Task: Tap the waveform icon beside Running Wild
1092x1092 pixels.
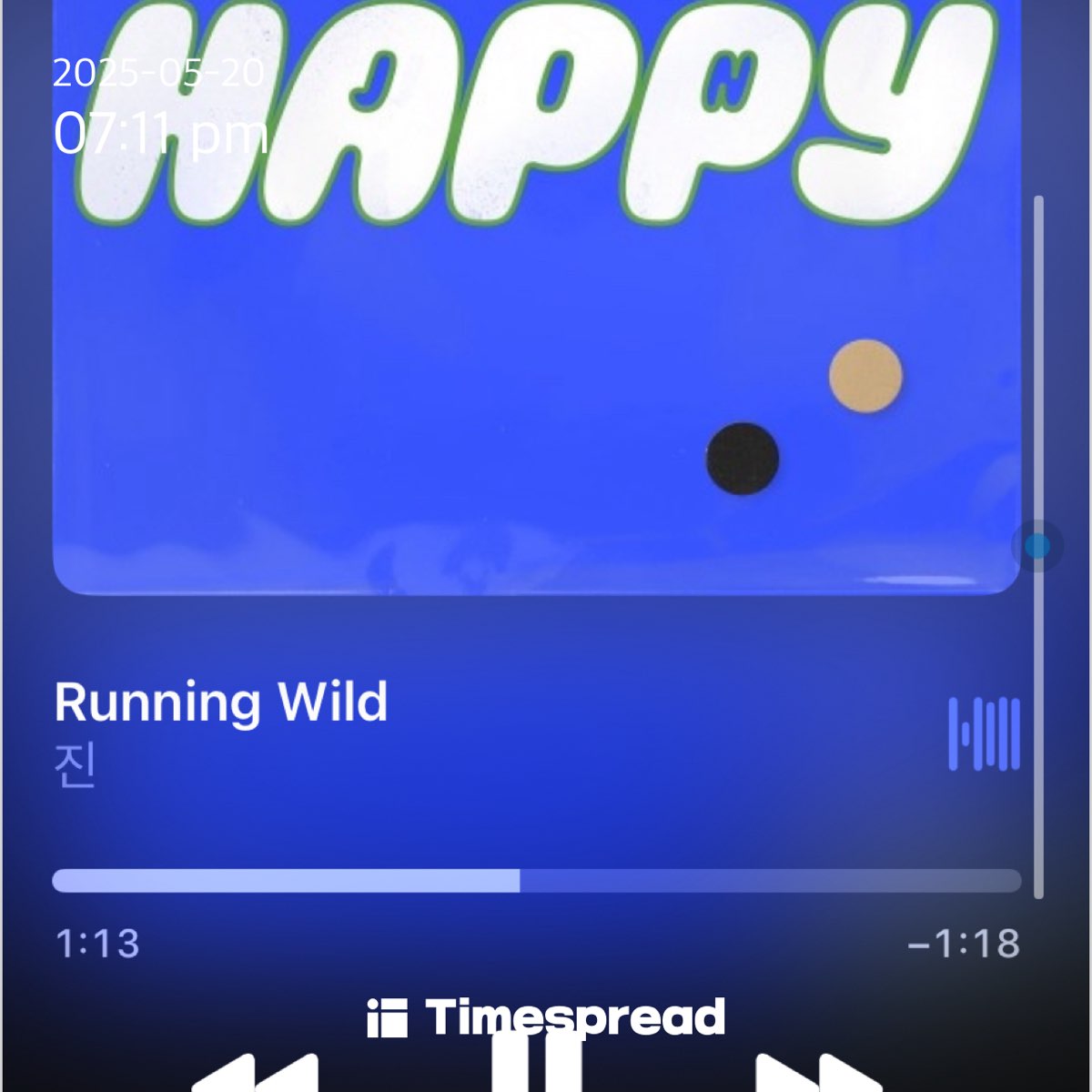Action: tap(984, 733)
